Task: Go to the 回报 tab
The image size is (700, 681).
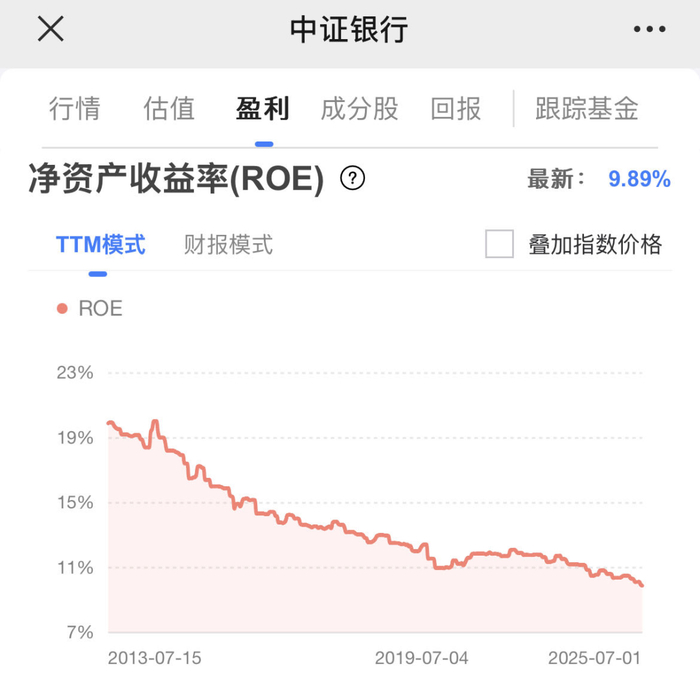Action: point(455,108)
